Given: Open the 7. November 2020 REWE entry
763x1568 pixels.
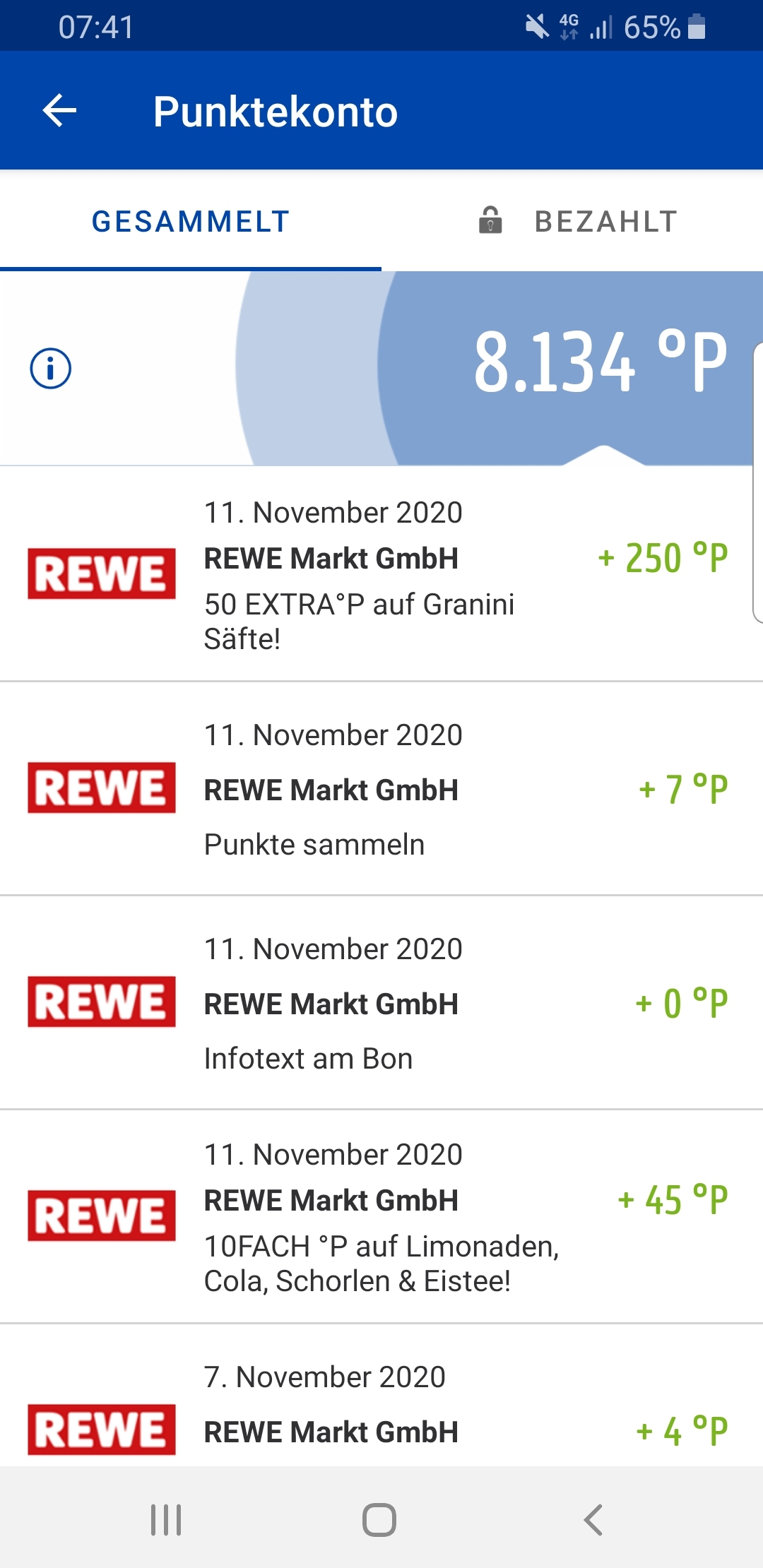Looking at the screenshot, I should pos(381,1396).
